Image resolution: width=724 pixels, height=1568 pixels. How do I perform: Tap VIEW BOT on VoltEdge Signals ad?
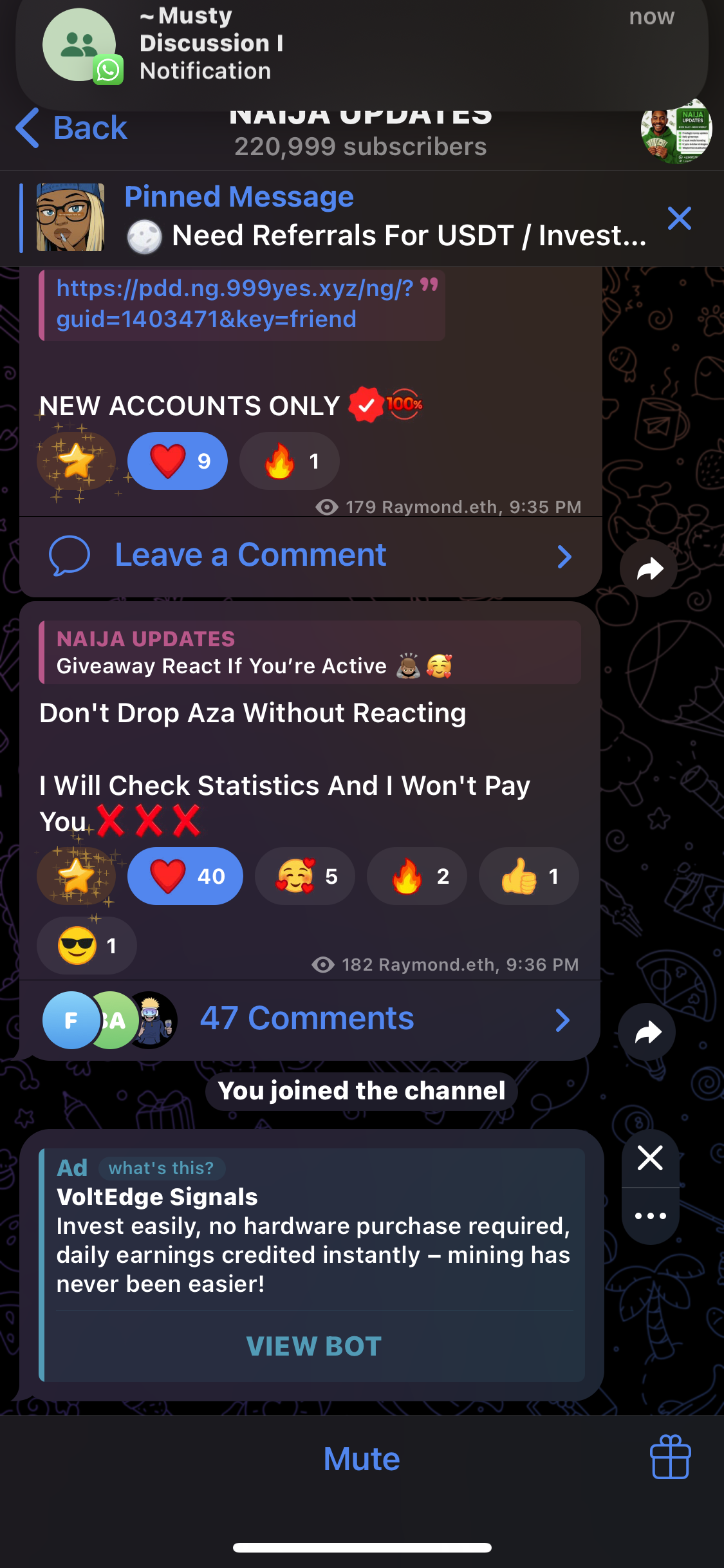click(313, 1346)
